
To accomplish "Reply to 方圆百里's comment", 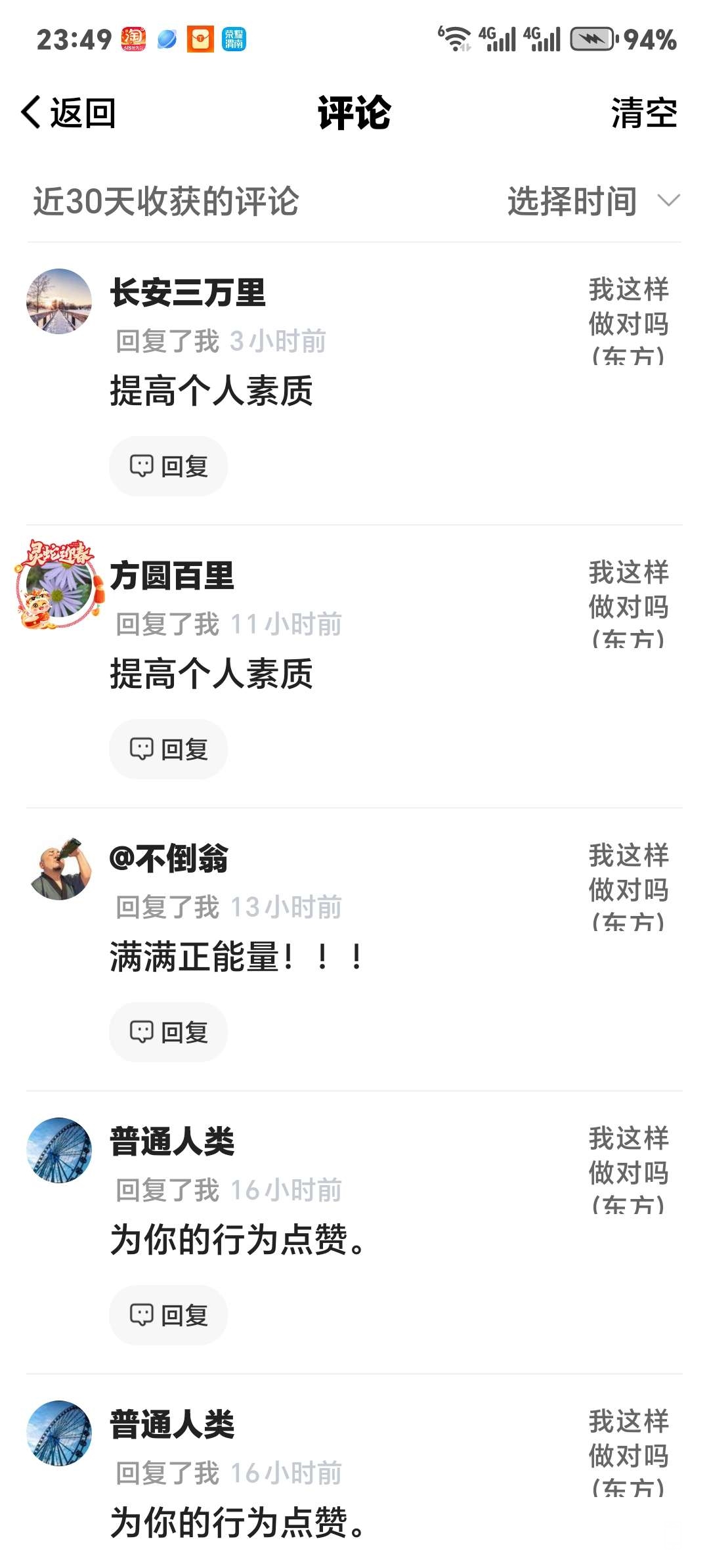I will pos(169,749).
